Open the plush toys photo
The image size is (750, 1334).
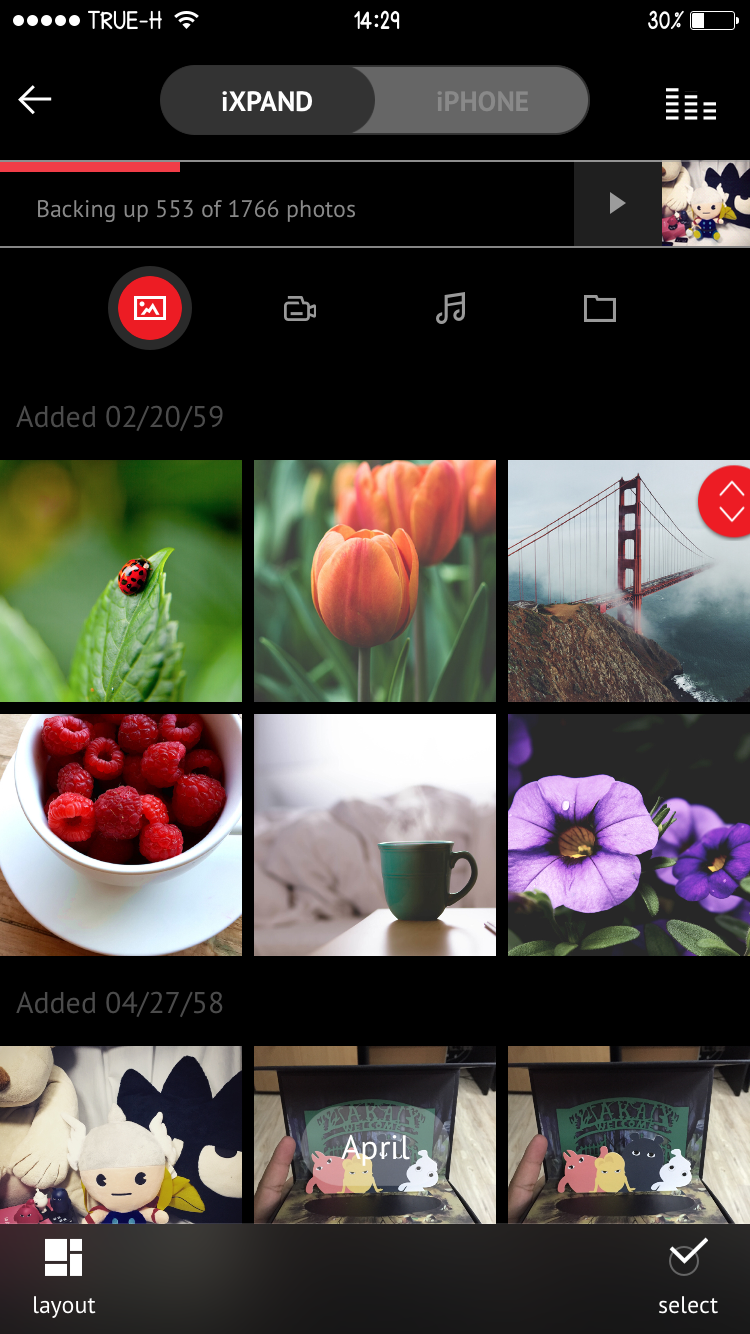pos(121,1135)
